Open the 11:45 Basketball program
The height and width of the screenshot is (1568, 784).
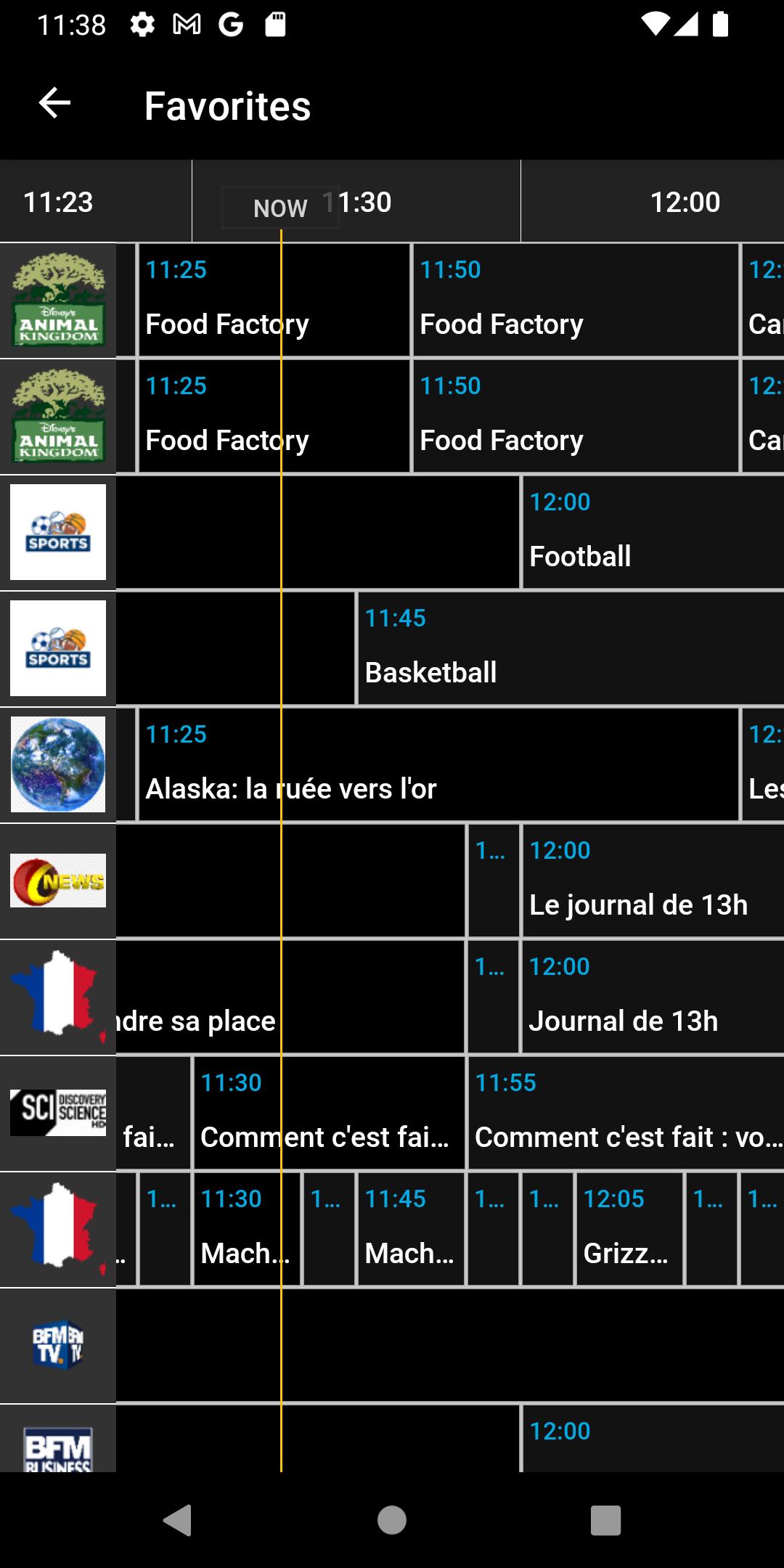pyautogui.click(x=571, y=648)
